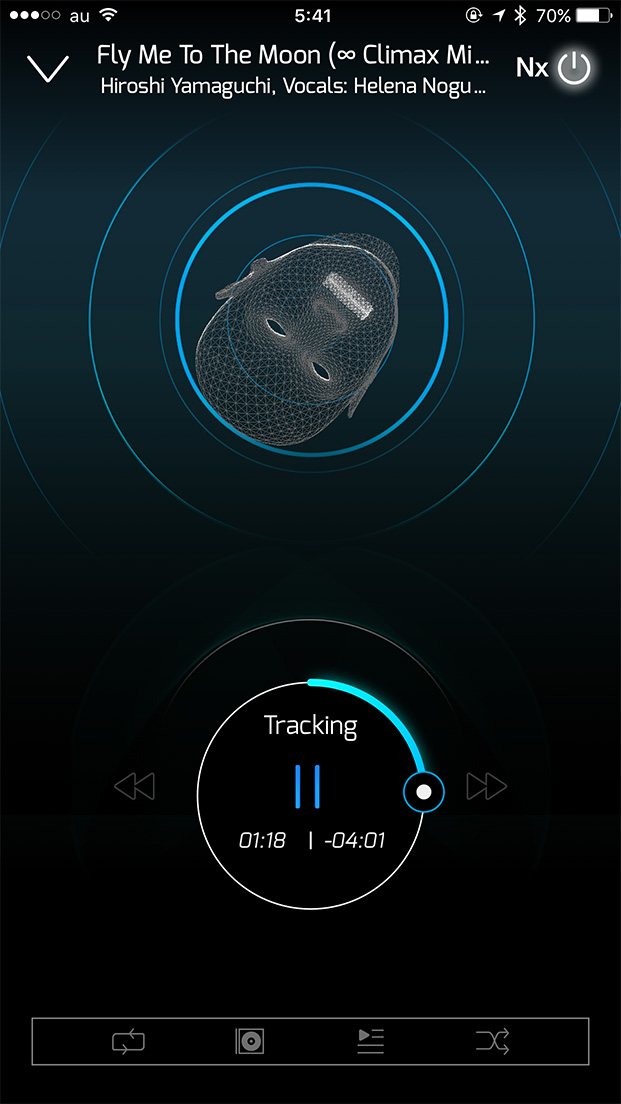The image size is (621, 1104).
Task: Skip back with the rewind button
Action: (x=134, y=787)
